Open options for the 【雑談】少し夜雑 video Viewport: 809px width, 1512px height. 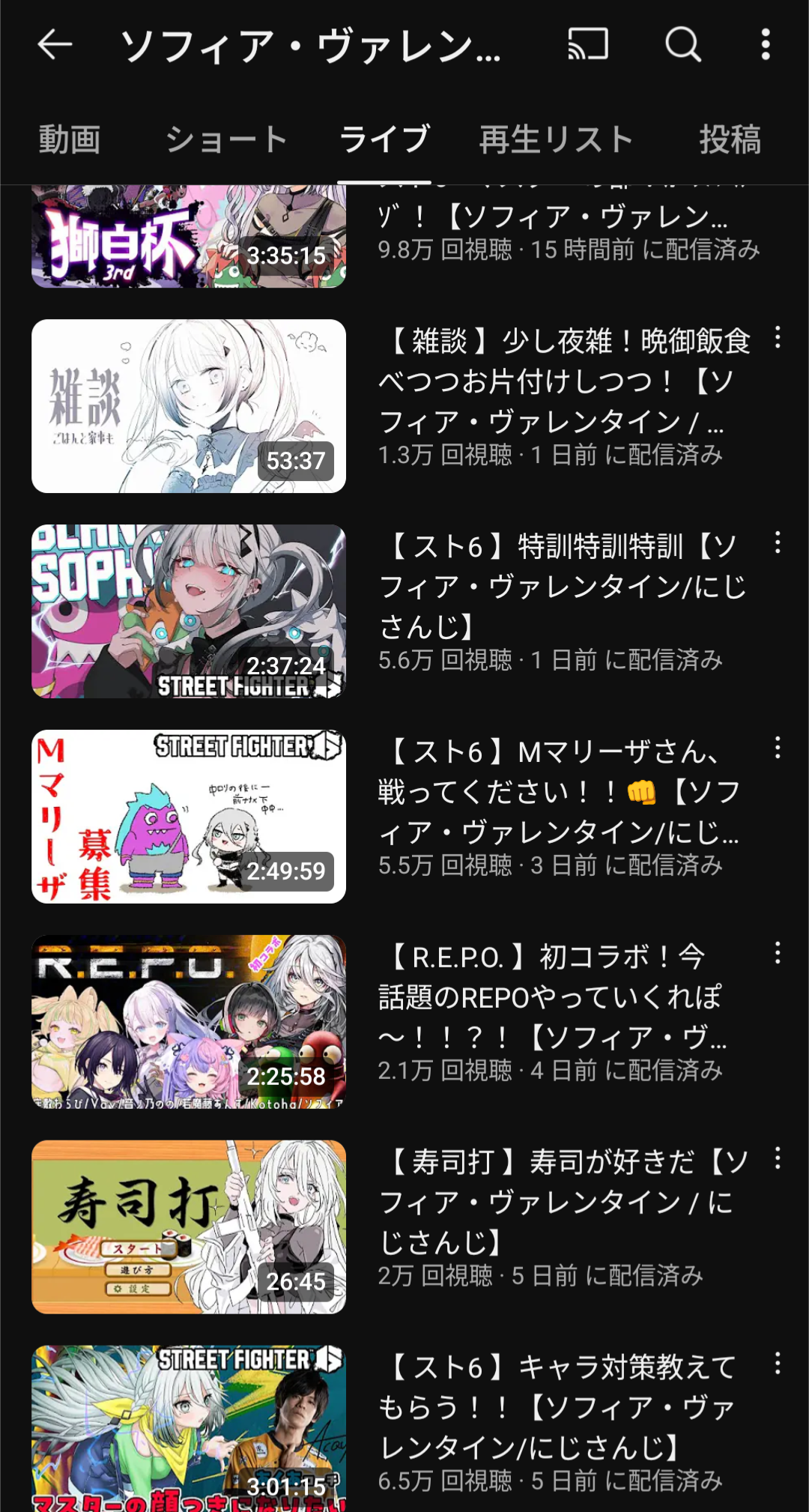[778, 337]
